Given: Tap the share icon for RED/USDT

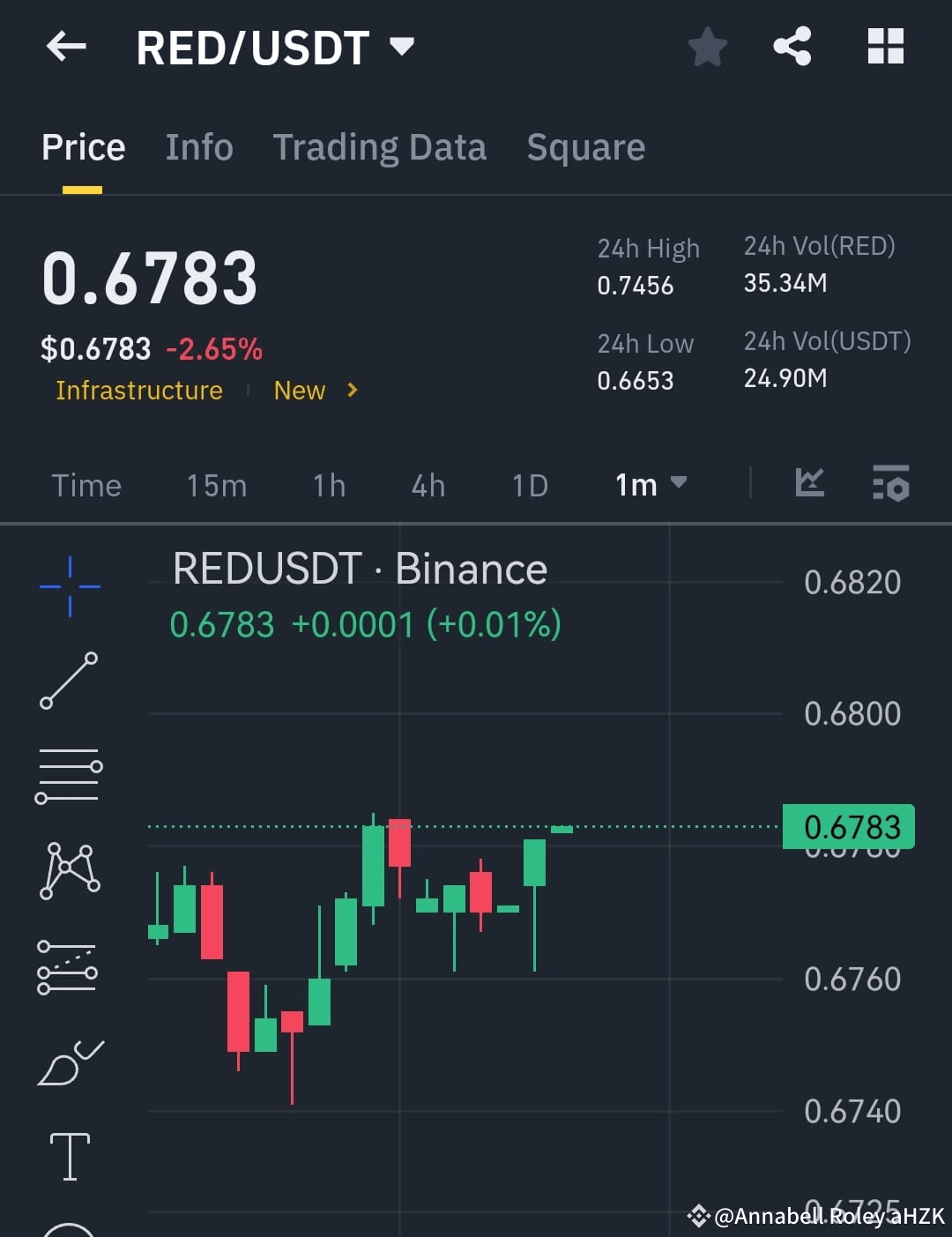Looking at the screenshot, I should 791,47.
